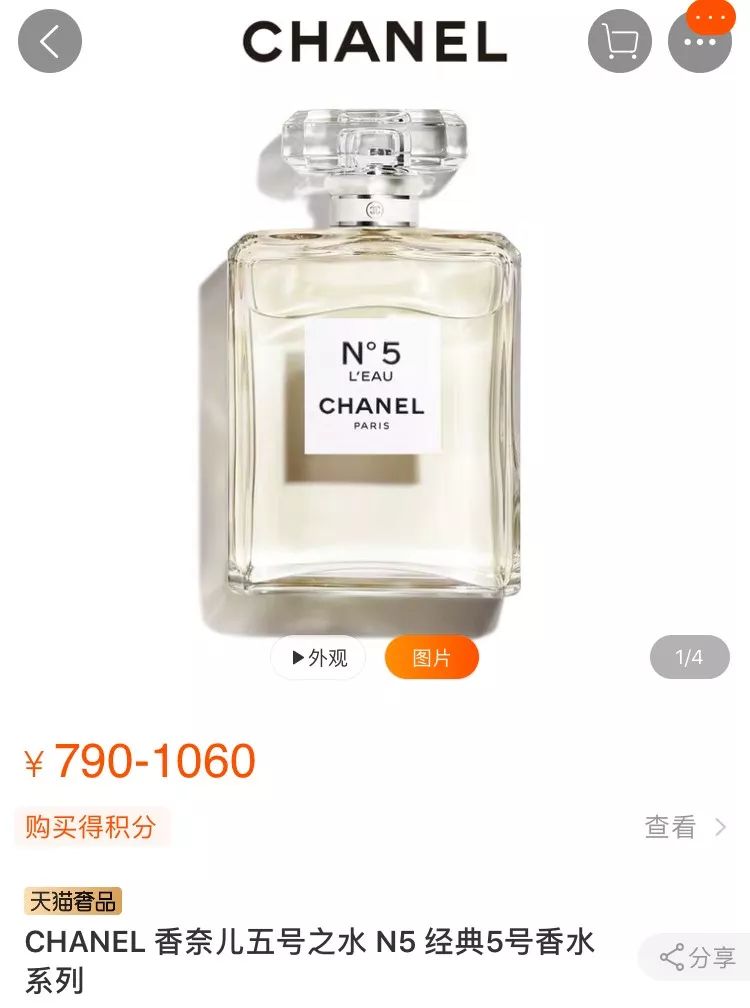Tap the back arrow to return
The width and height of the screenshot is (750, 1008).
tap(48, 41)
